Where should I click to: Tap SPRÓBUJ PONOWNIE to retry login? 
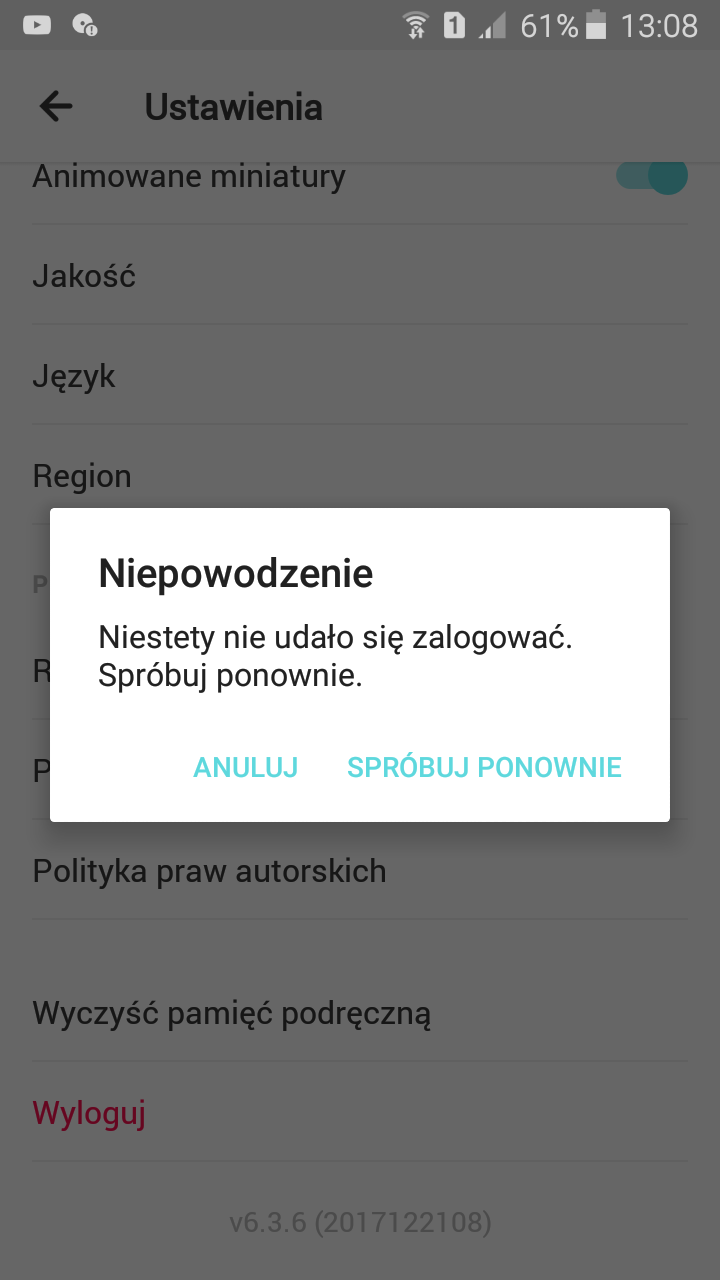484,767
